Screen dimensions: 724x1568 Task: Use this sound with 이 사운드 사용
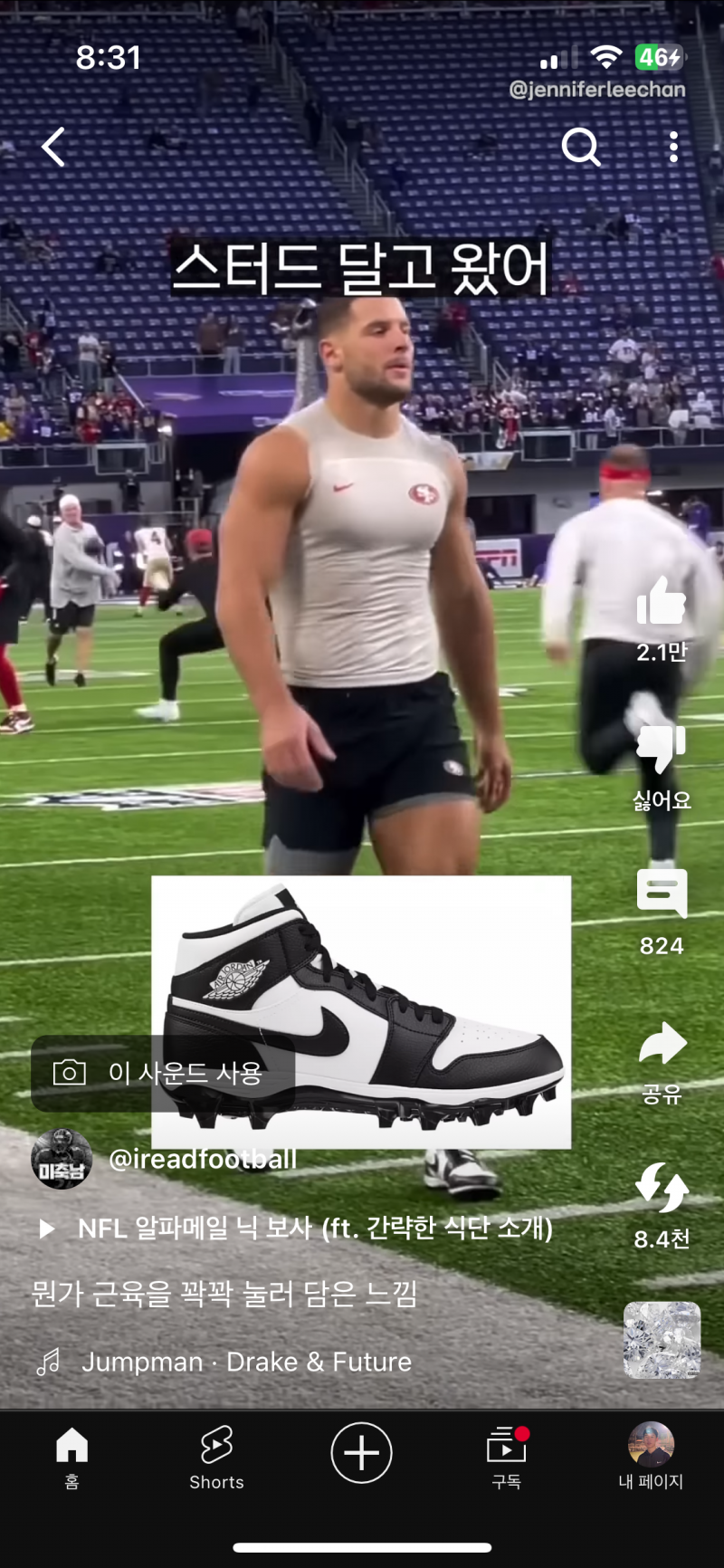pyautogui.click(x=163, y=1073)
